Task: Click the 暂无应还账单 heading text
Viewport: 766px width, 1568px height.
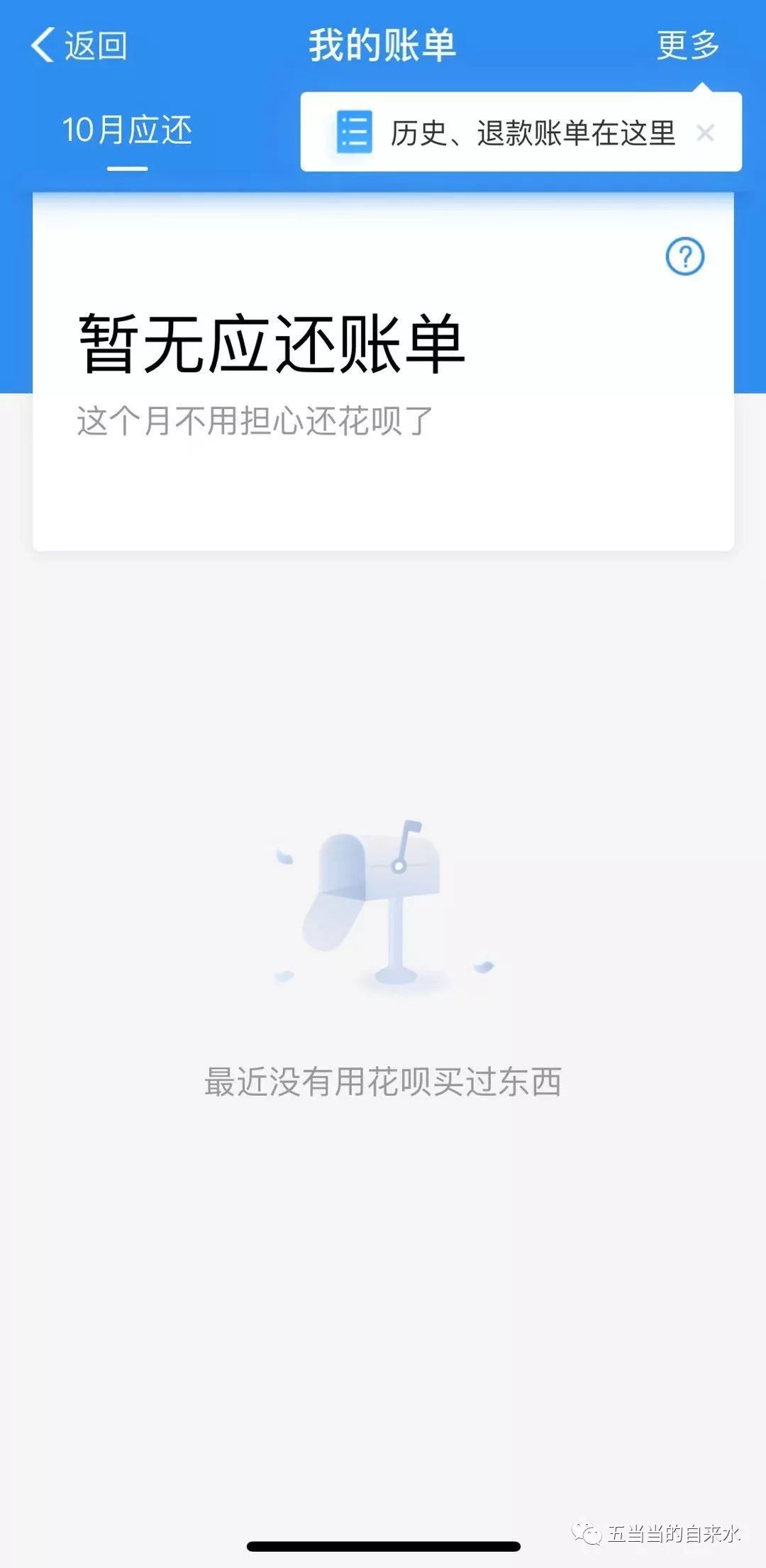Action: click(270, 340)
